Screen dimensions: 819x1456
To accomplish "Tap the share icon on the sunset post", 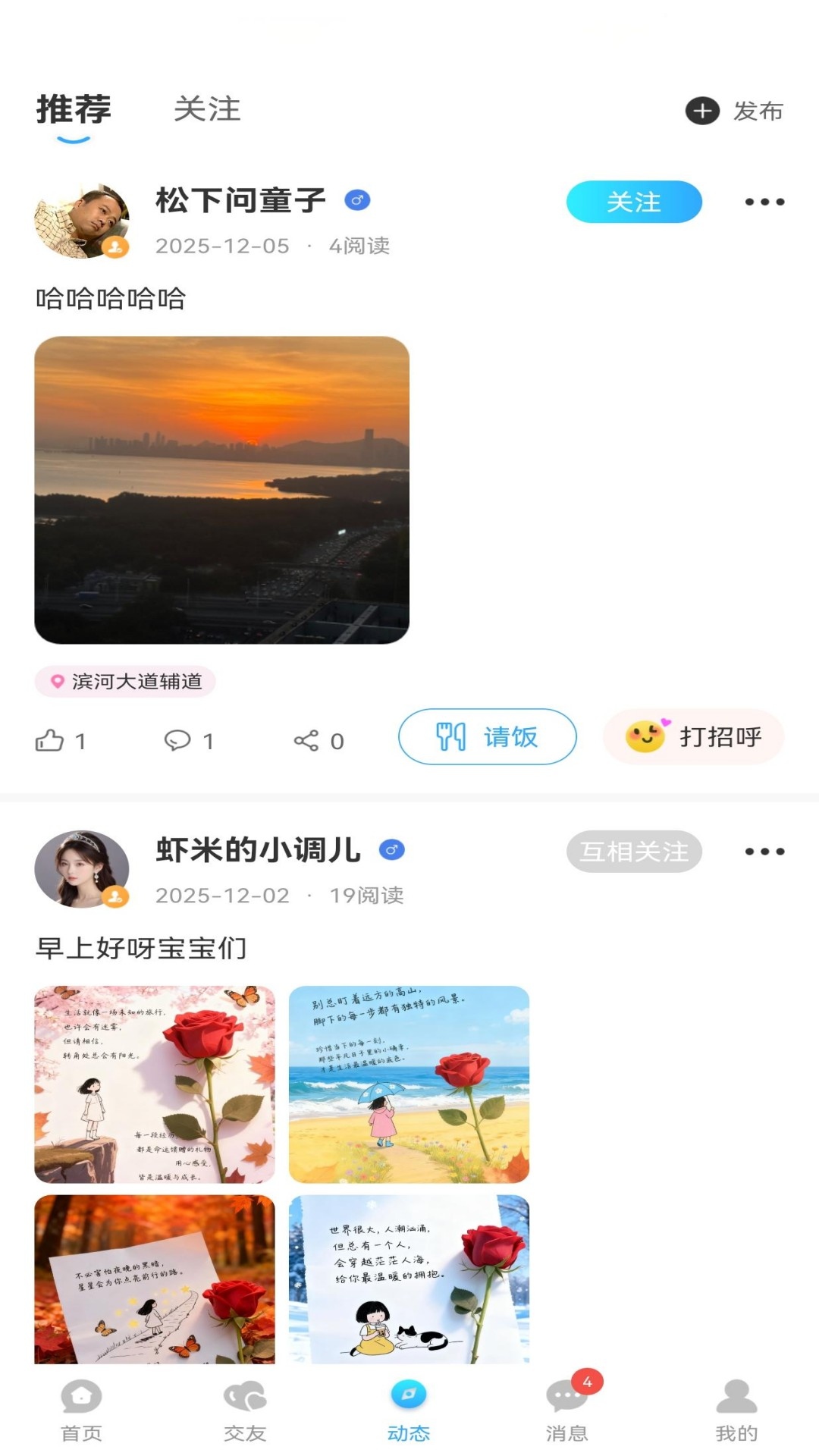I will [307, 741].
